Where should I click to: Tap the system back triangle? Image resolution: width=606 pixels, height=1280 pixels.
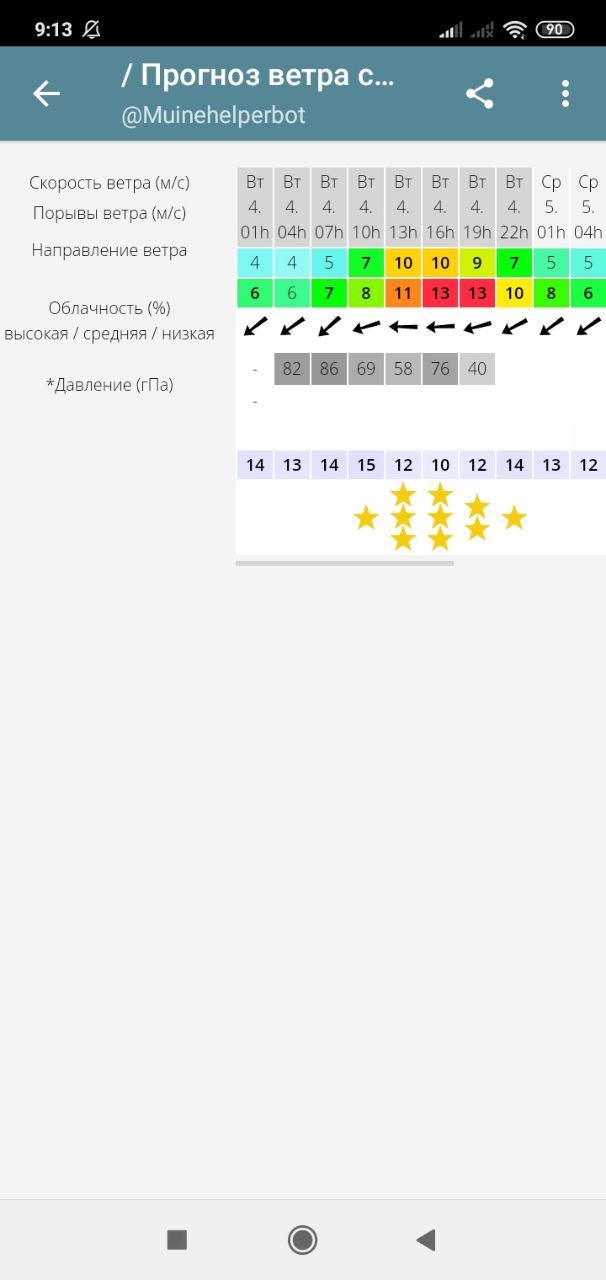pyautogui.click(x=426, y=1240)
